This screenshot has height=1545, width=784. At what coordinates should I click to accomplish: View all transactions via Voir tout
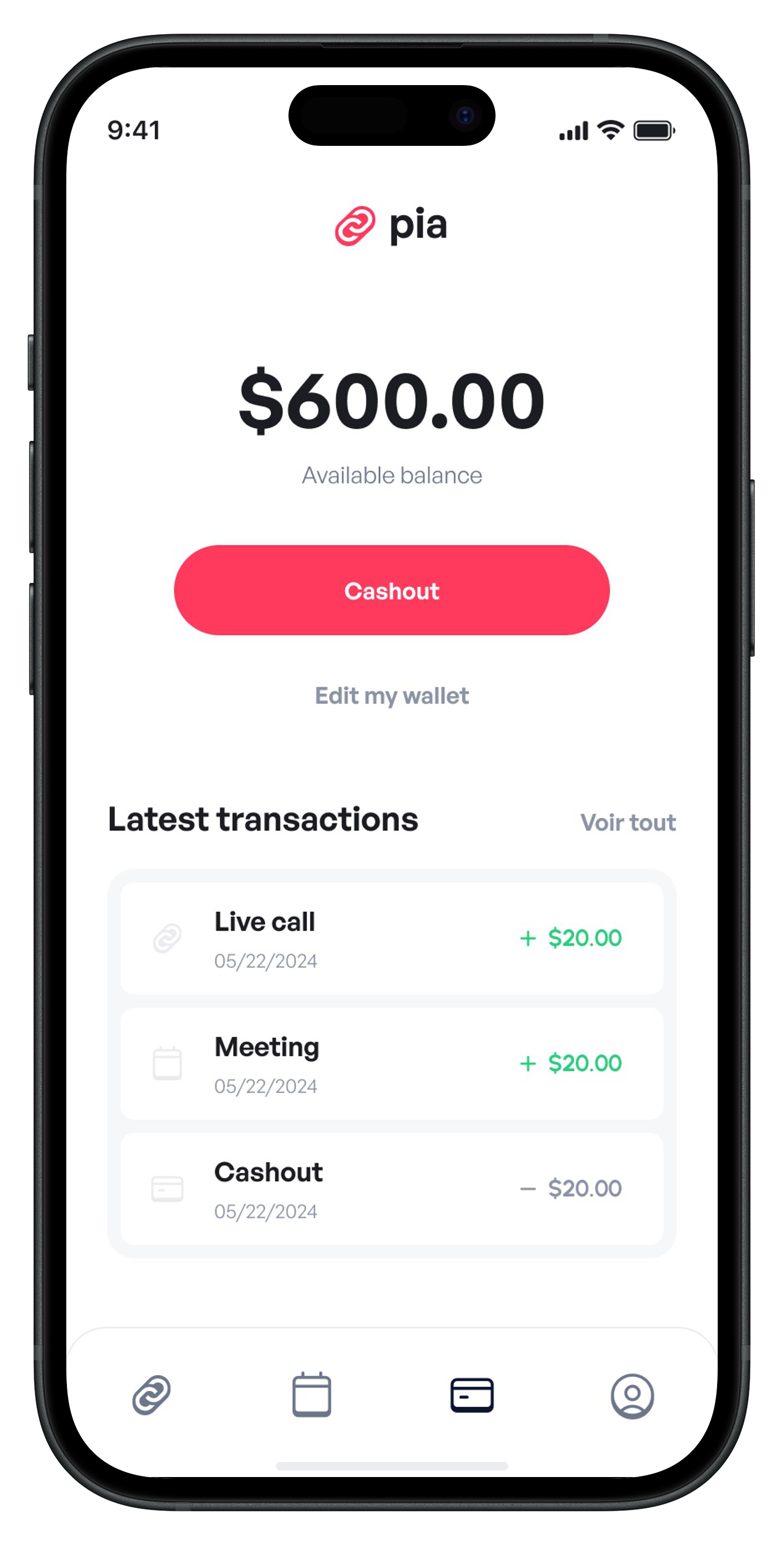[x=628, y=822]
